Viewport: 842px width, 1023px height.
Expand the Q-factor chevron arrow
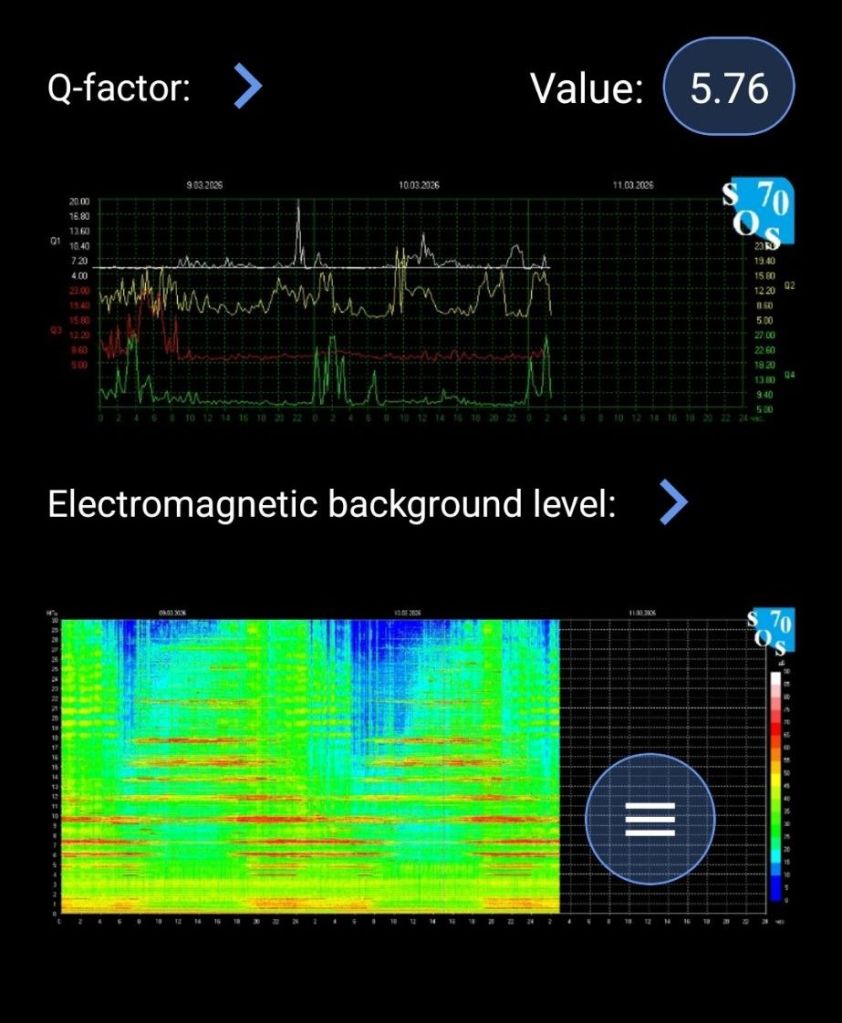click(247, 88)
